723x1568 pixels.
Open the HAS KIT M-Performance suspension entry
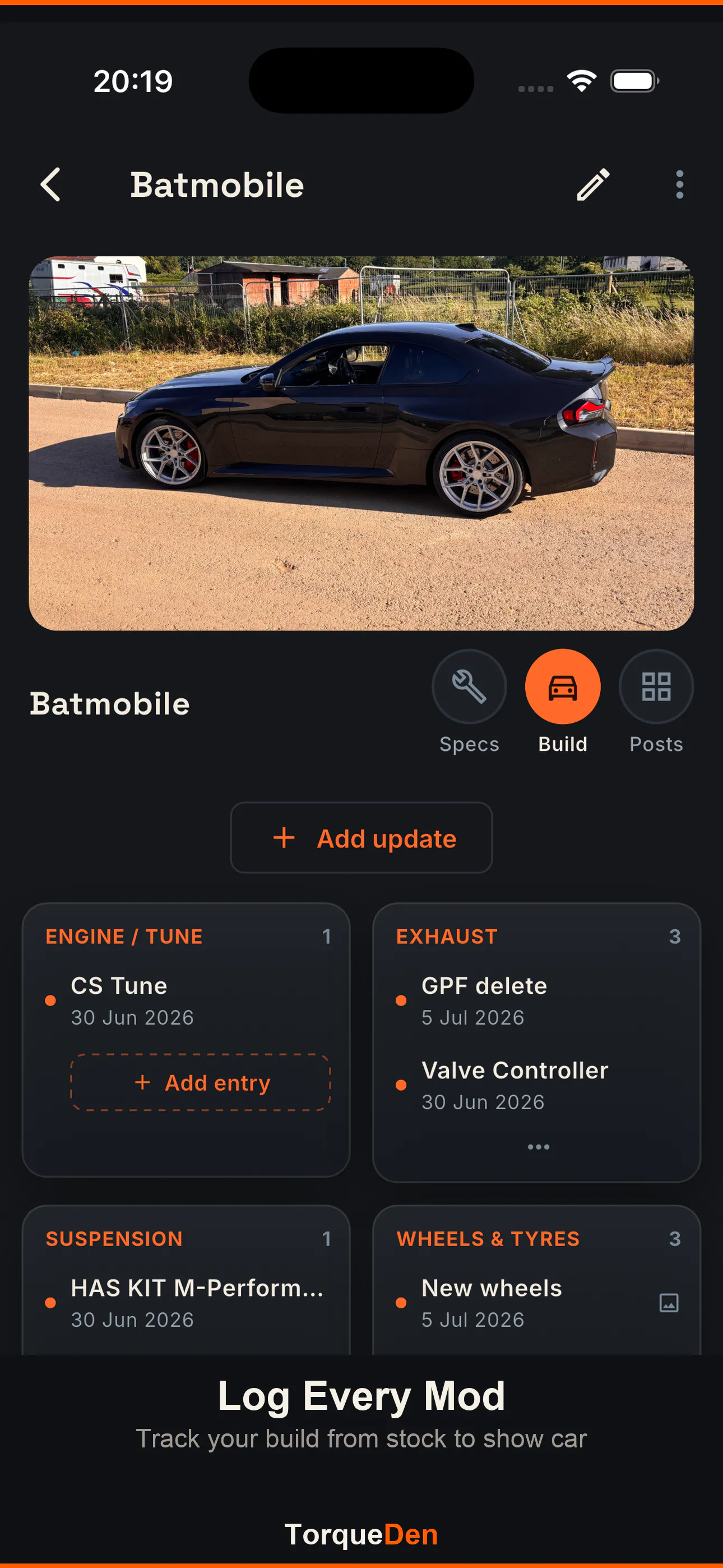(186, 1303)
